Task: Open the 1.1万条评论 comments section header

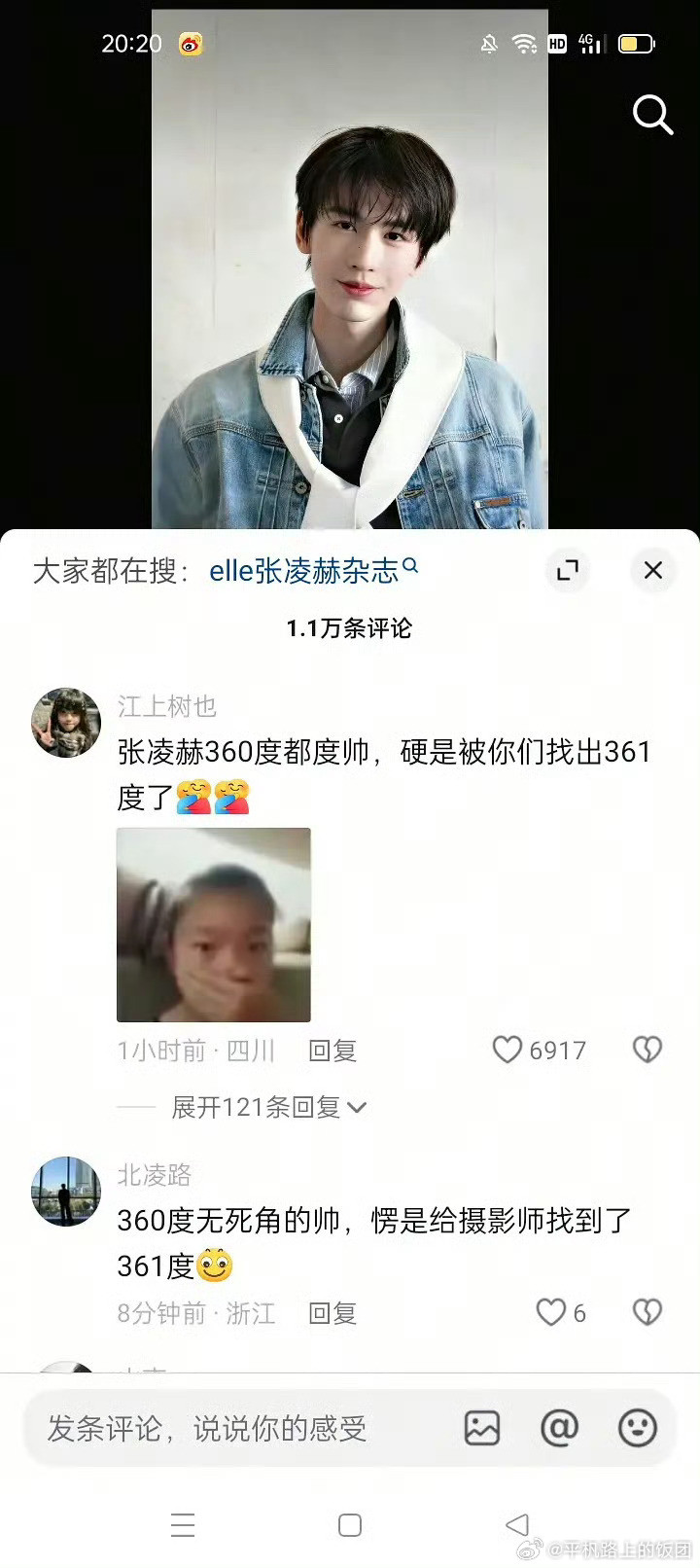Action: coord(349,629)
